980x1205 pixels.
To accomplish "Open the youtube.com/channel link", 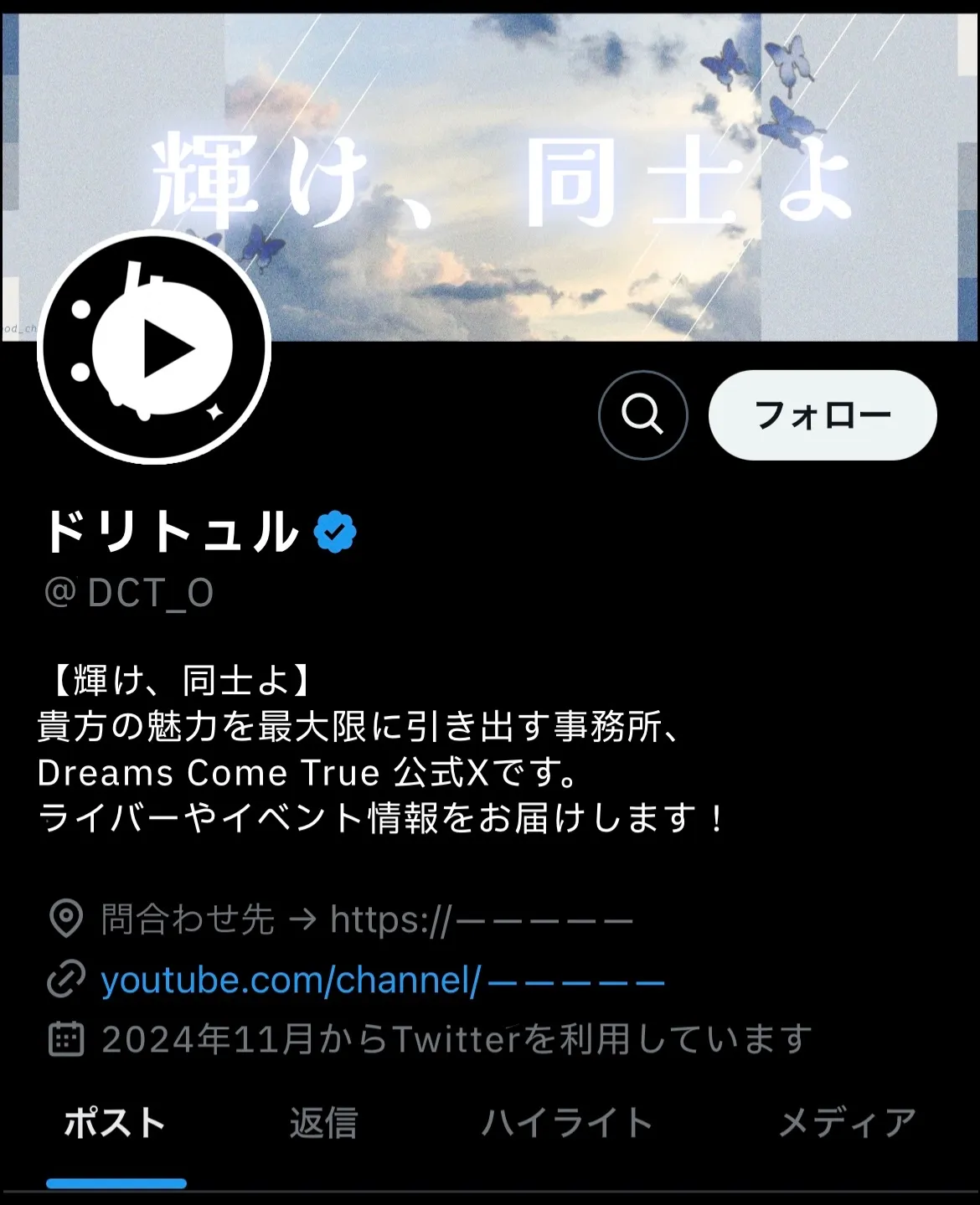I will pos(382,980).
